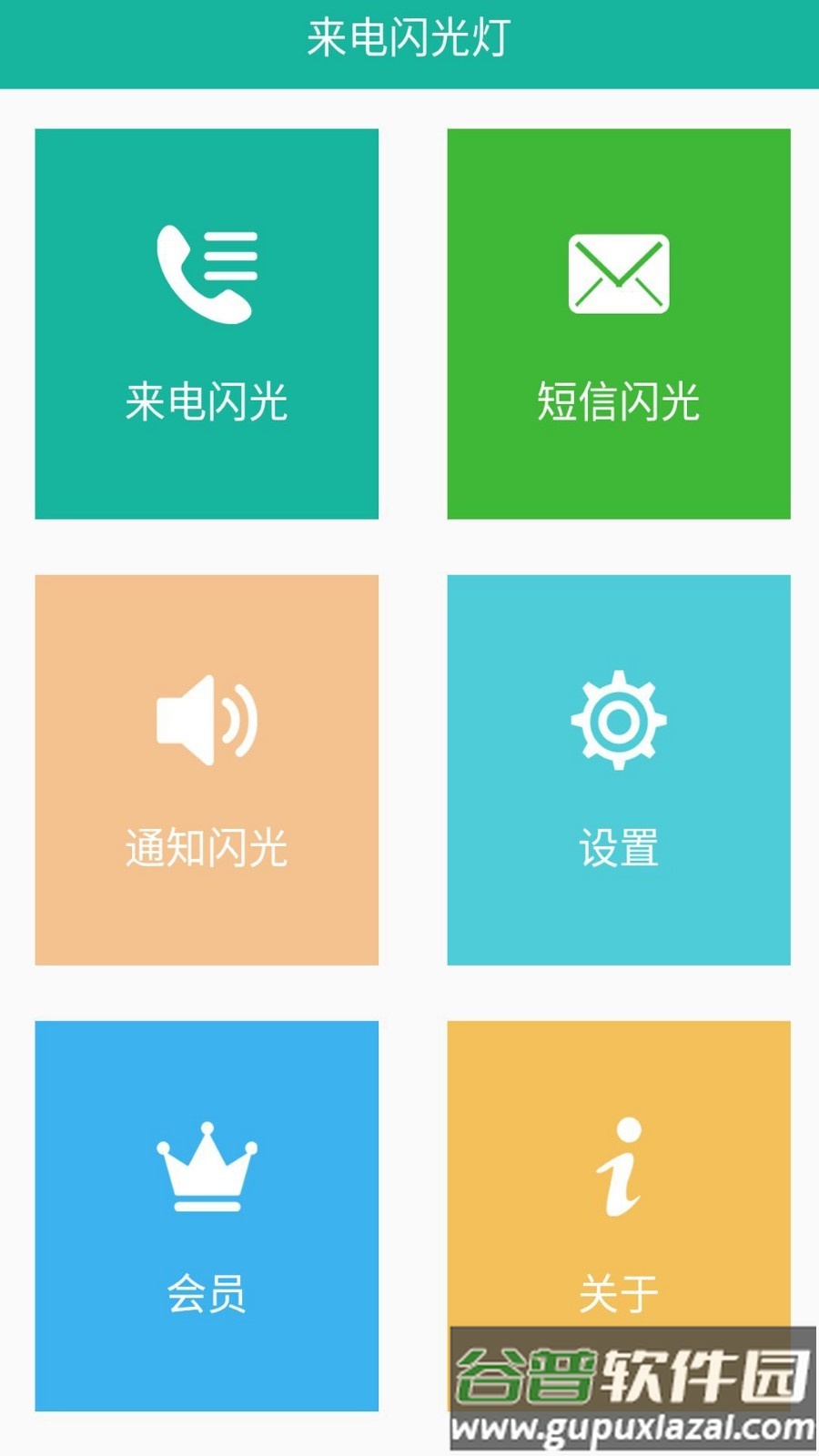The width and height of the screenshot is (819, 1456).
Task: Select the 通知闪光 notification flash tile
Action: click(207, 770)
